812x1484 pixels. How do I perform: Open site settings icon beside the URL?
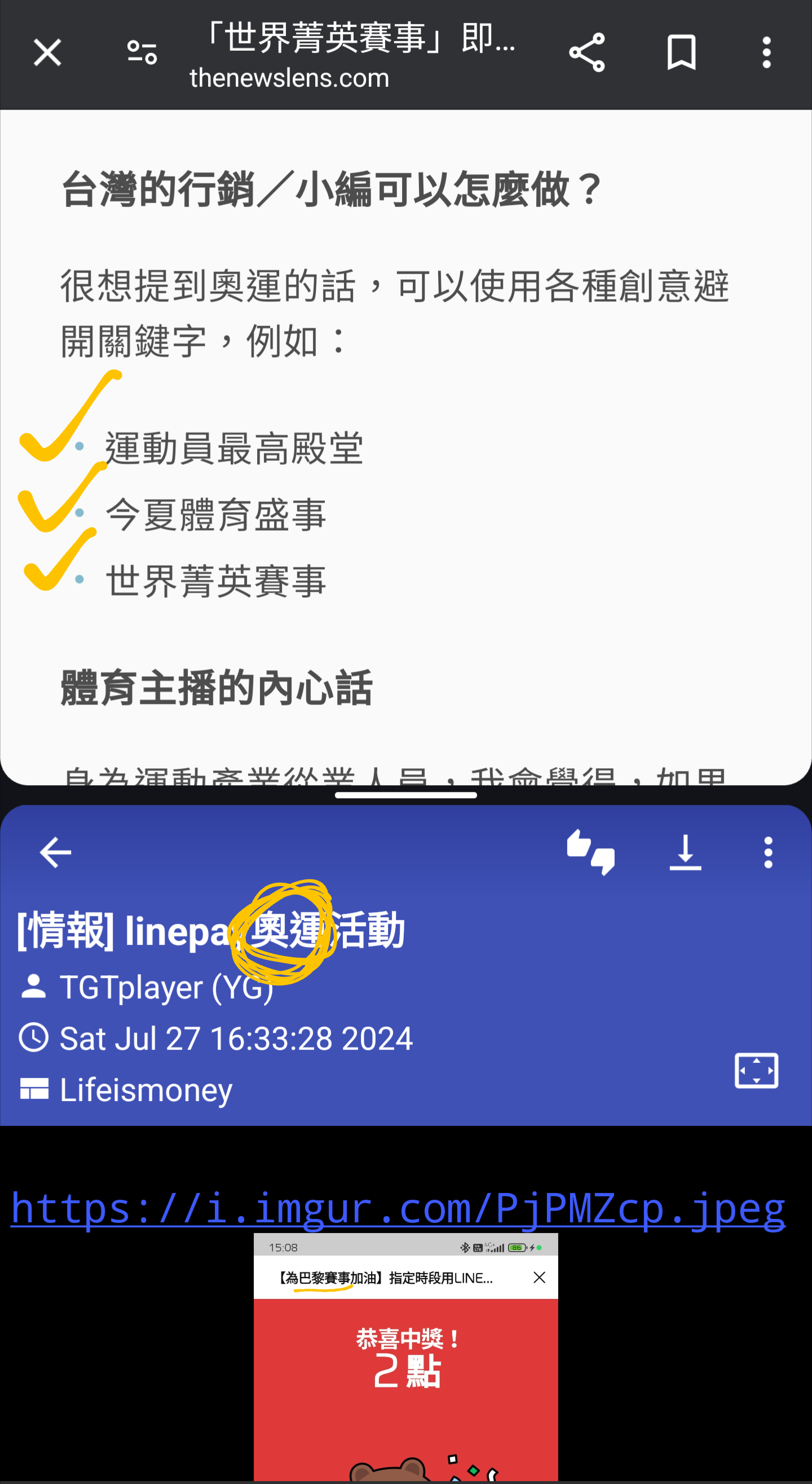click(x=142, y=53)
